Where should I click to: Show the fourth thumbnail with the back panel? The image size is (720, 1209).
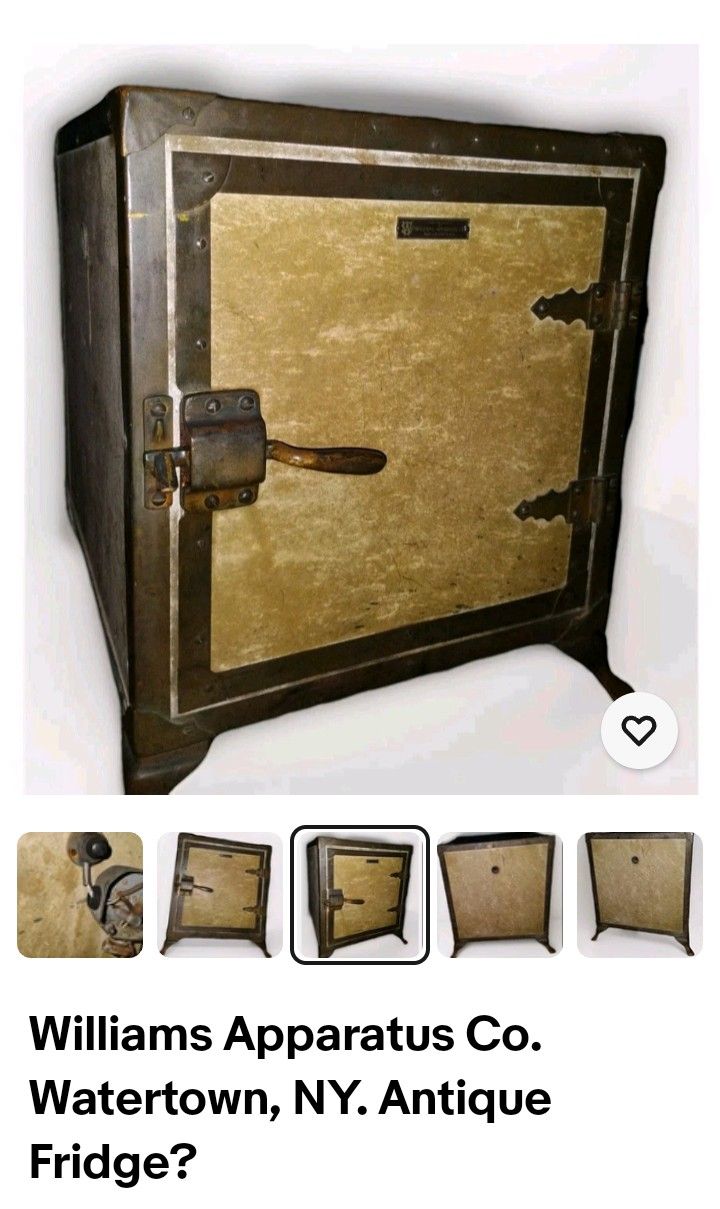pyautogui.click(x=500, y=895)
